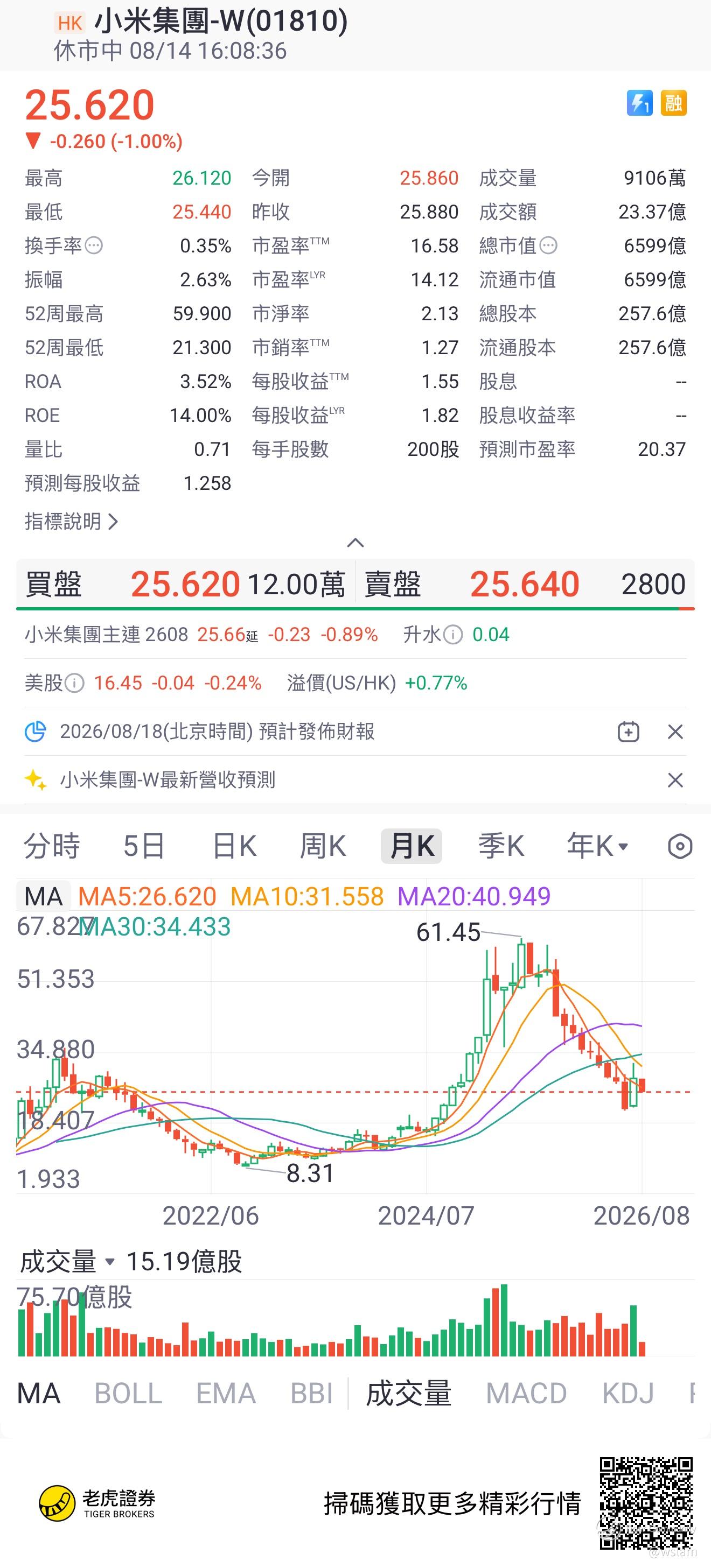Collapse the stock details panel
Screen dimensions: 711x1568
[x=355, y=543]
